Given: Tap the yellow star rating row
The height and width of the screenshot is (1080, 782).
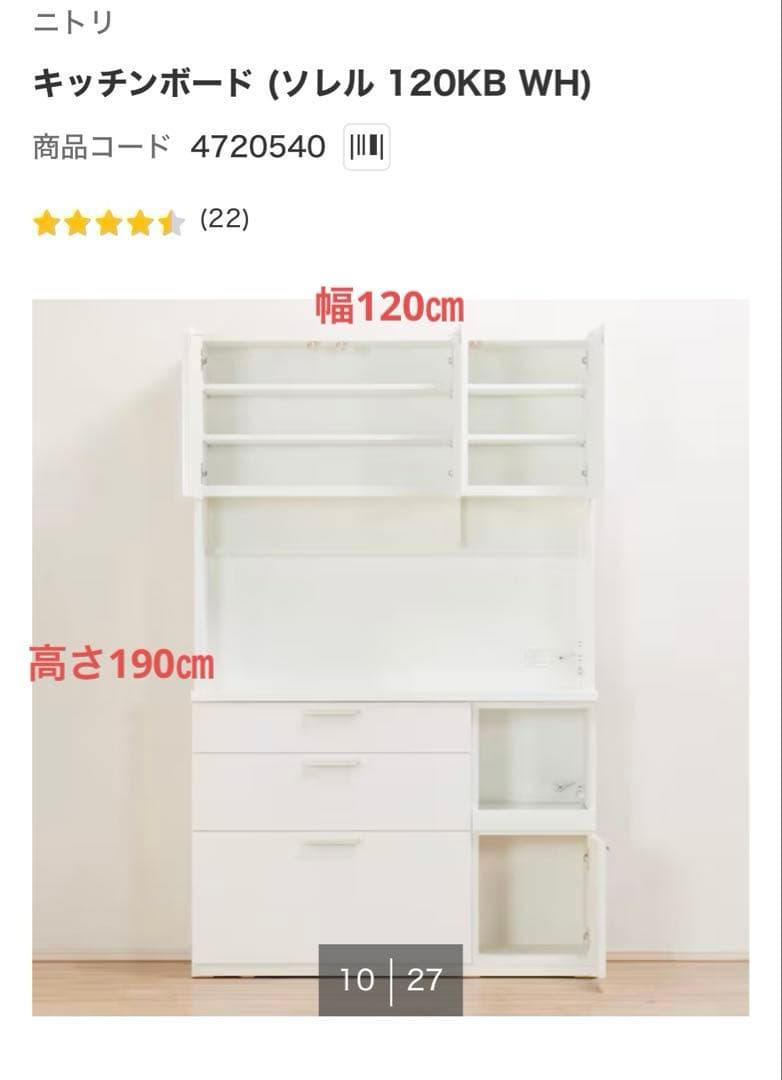Looking at the screenshot, I should (108, 221).
